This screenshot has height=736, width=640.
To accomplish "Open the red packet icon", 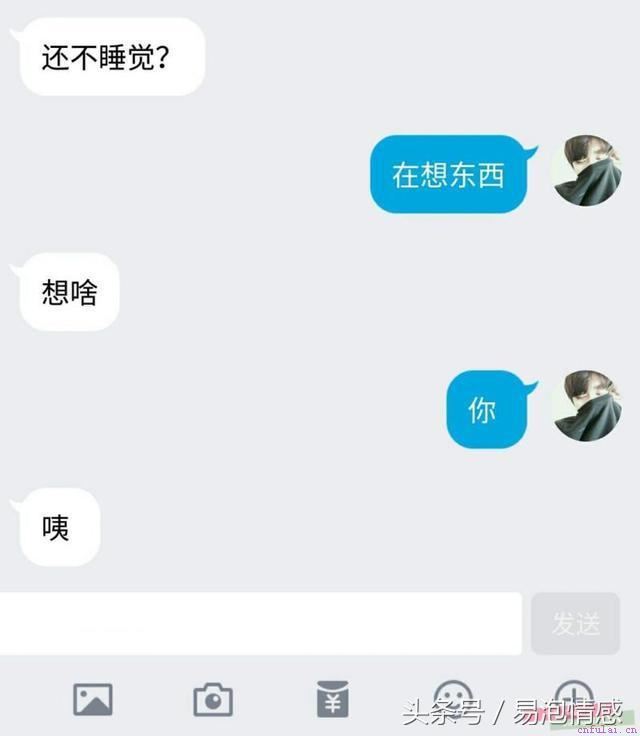I will point(333,699).
